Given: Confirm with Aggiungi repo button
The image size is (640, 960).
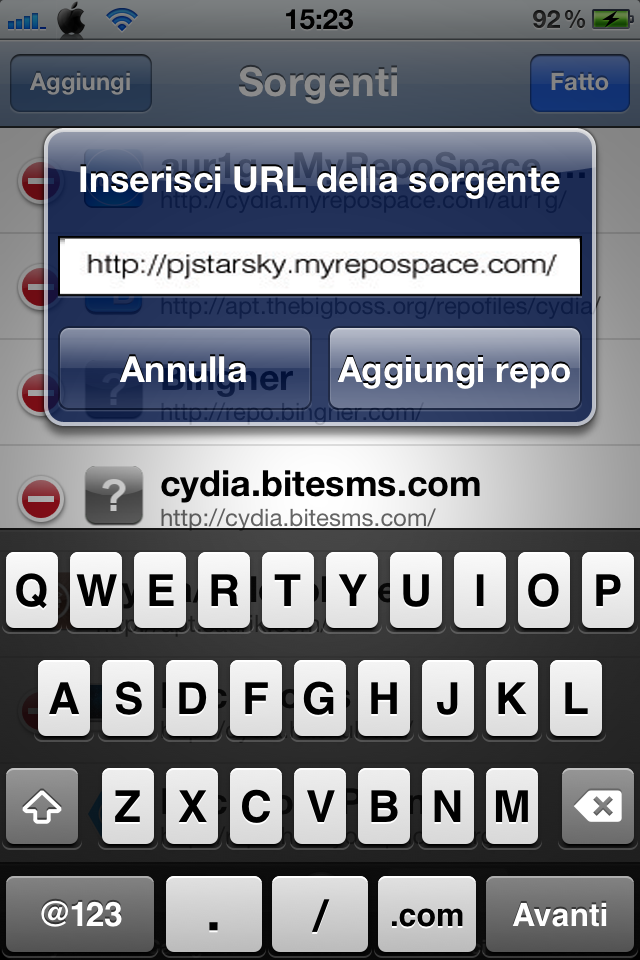Looking at the screenshot, I should [x=455, y=369].
